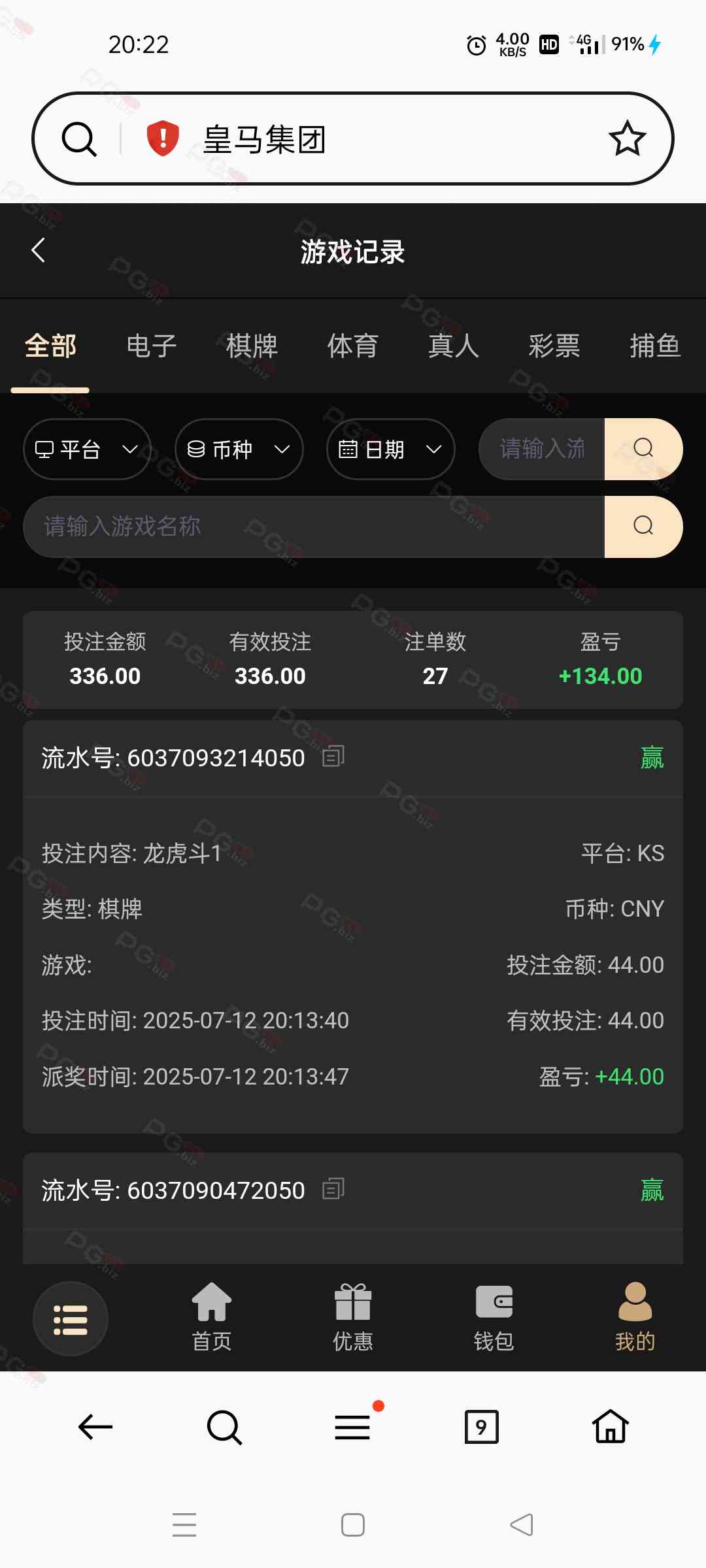Go back from the 游戏记录 page
The height and width of the screenshot is (1568, 706).
click(x=38, y=250)
